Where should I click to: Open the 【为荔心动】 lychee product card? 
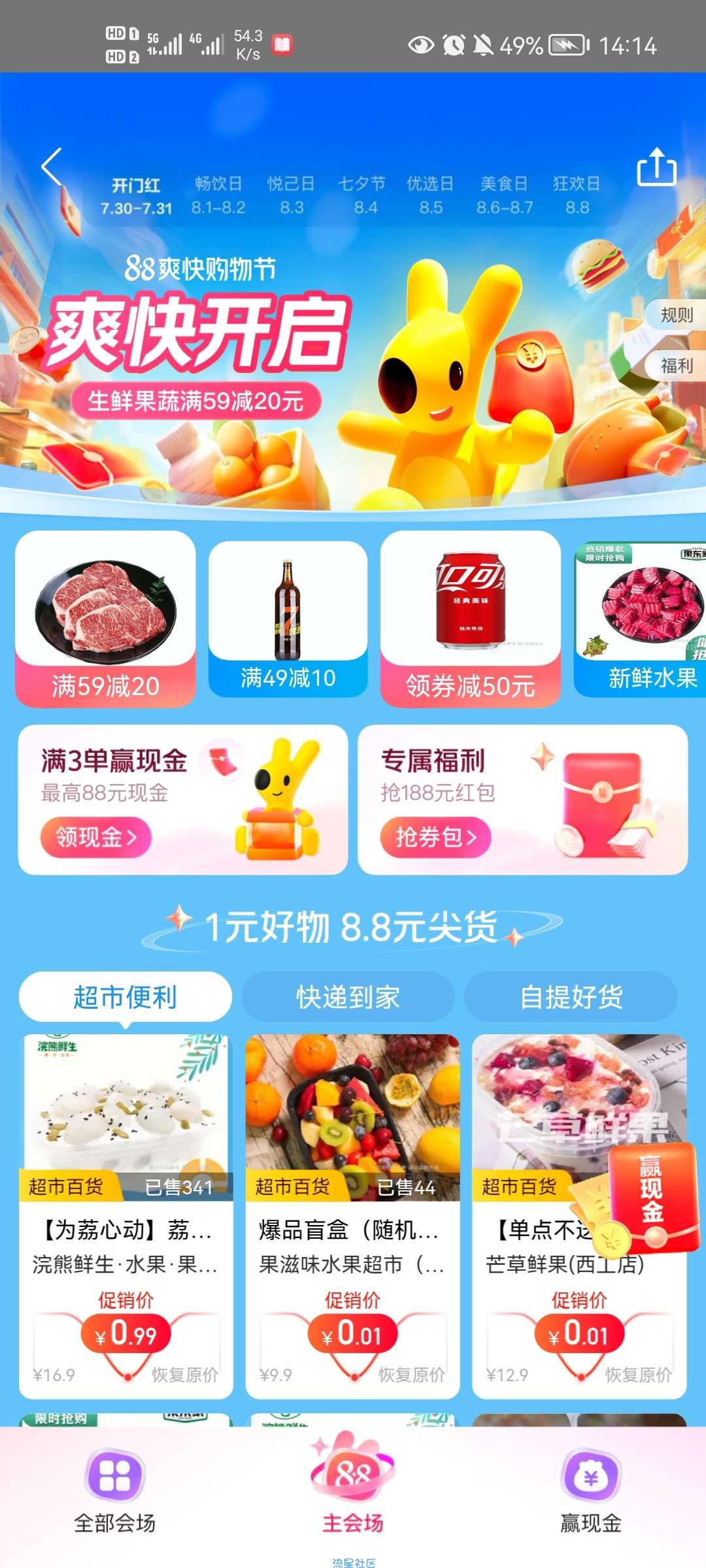[126, 1215]
